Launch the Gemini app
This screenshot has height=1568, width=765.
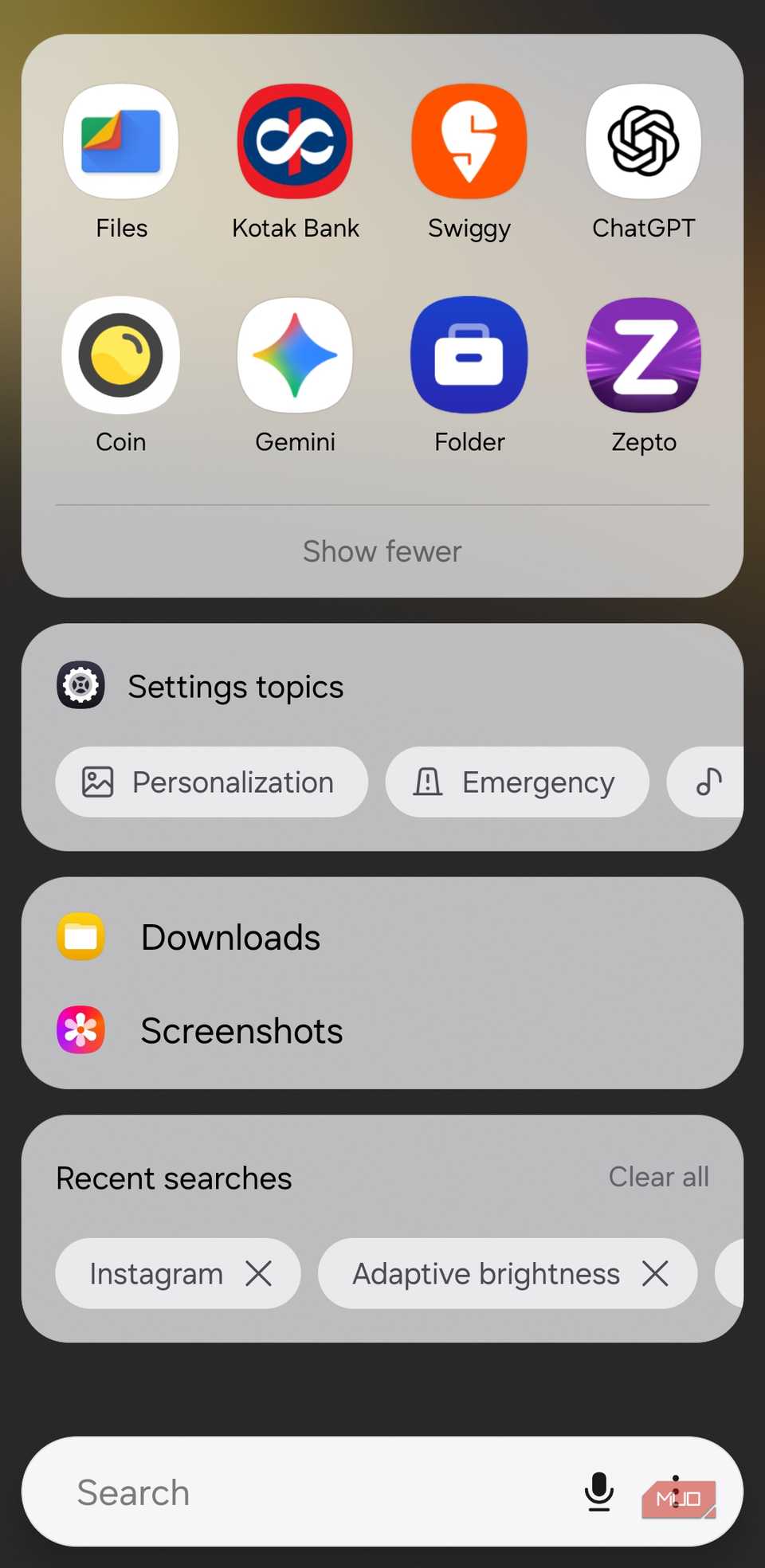coord(295,355)
